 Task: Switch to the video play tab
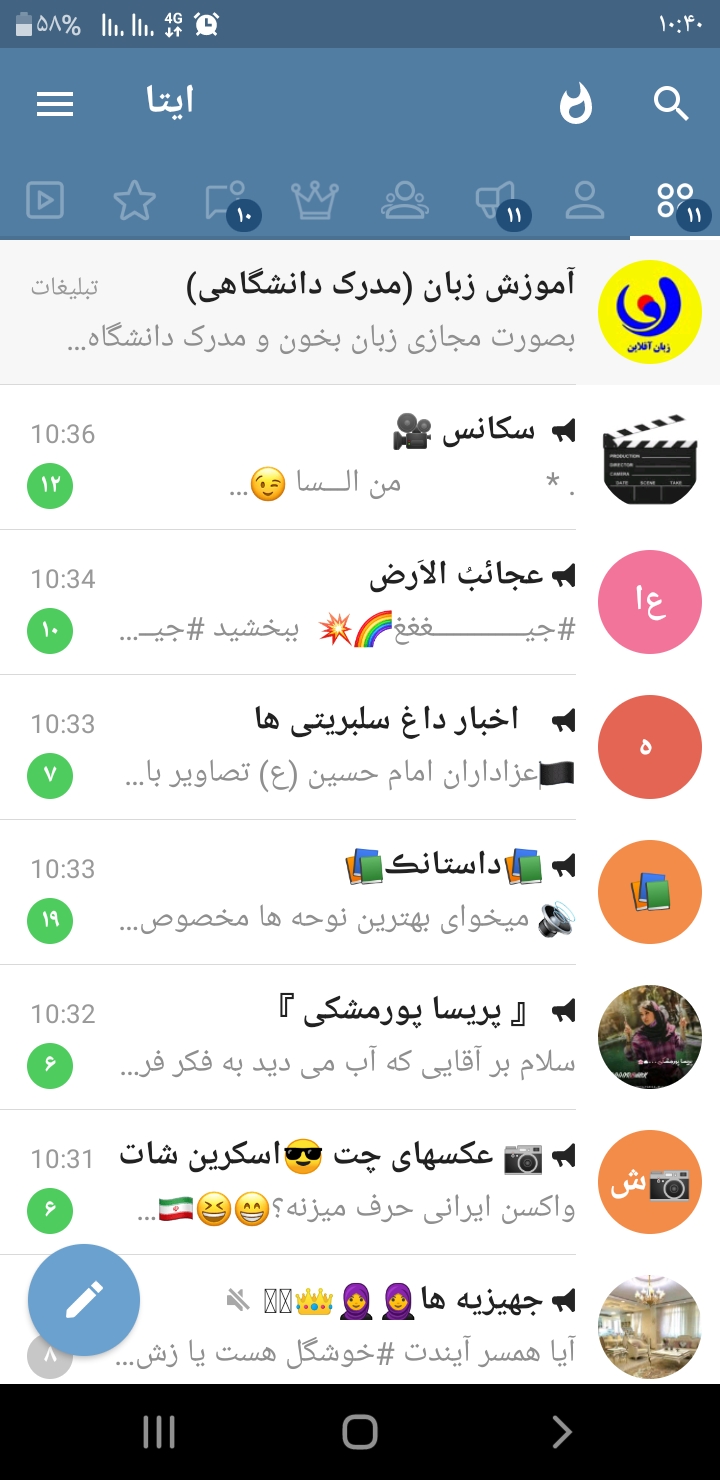point(45,201)
